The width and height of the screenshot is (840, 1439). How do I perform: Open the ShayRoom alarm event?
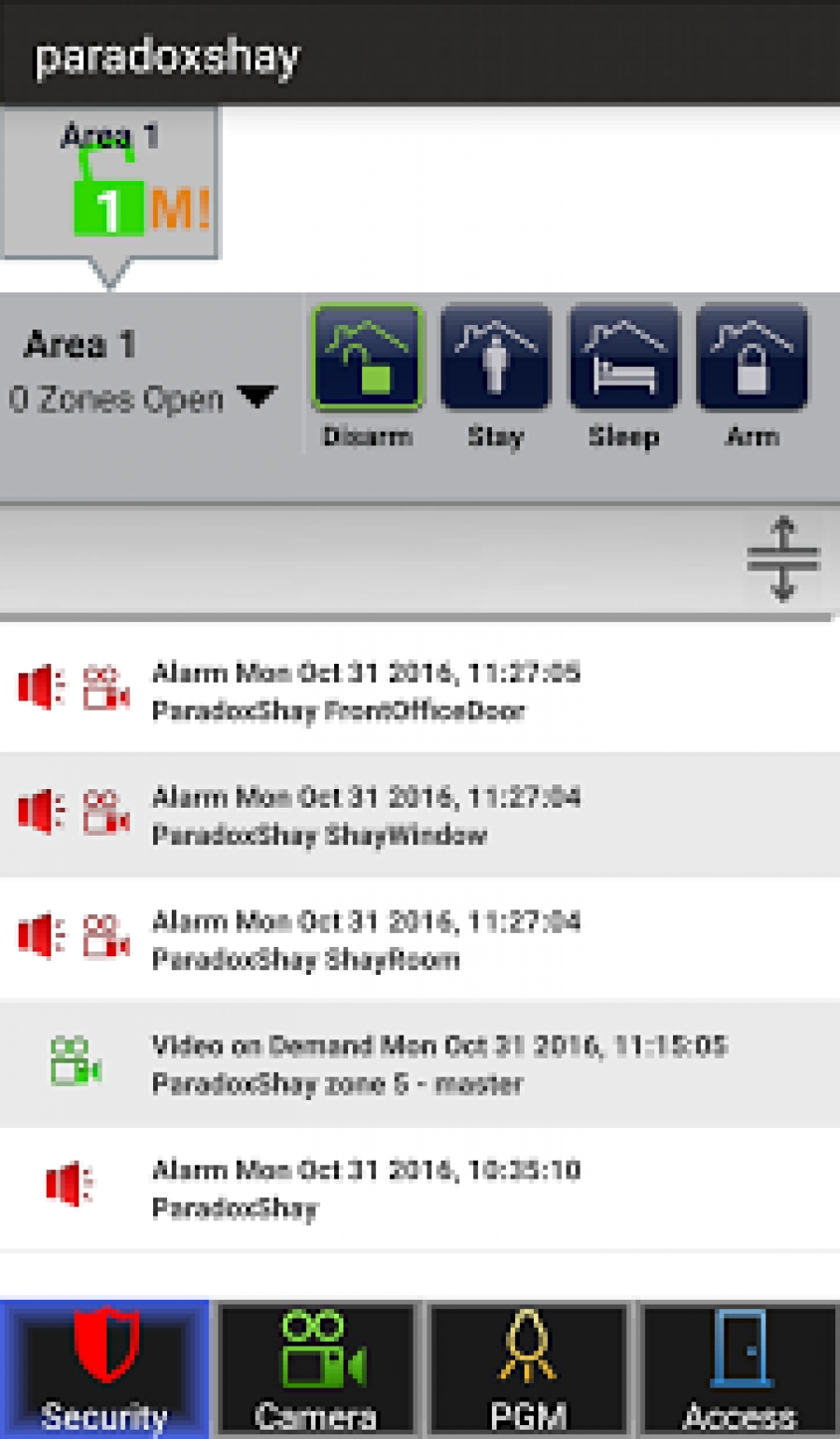pyautogui.click(x=420, y=939)
